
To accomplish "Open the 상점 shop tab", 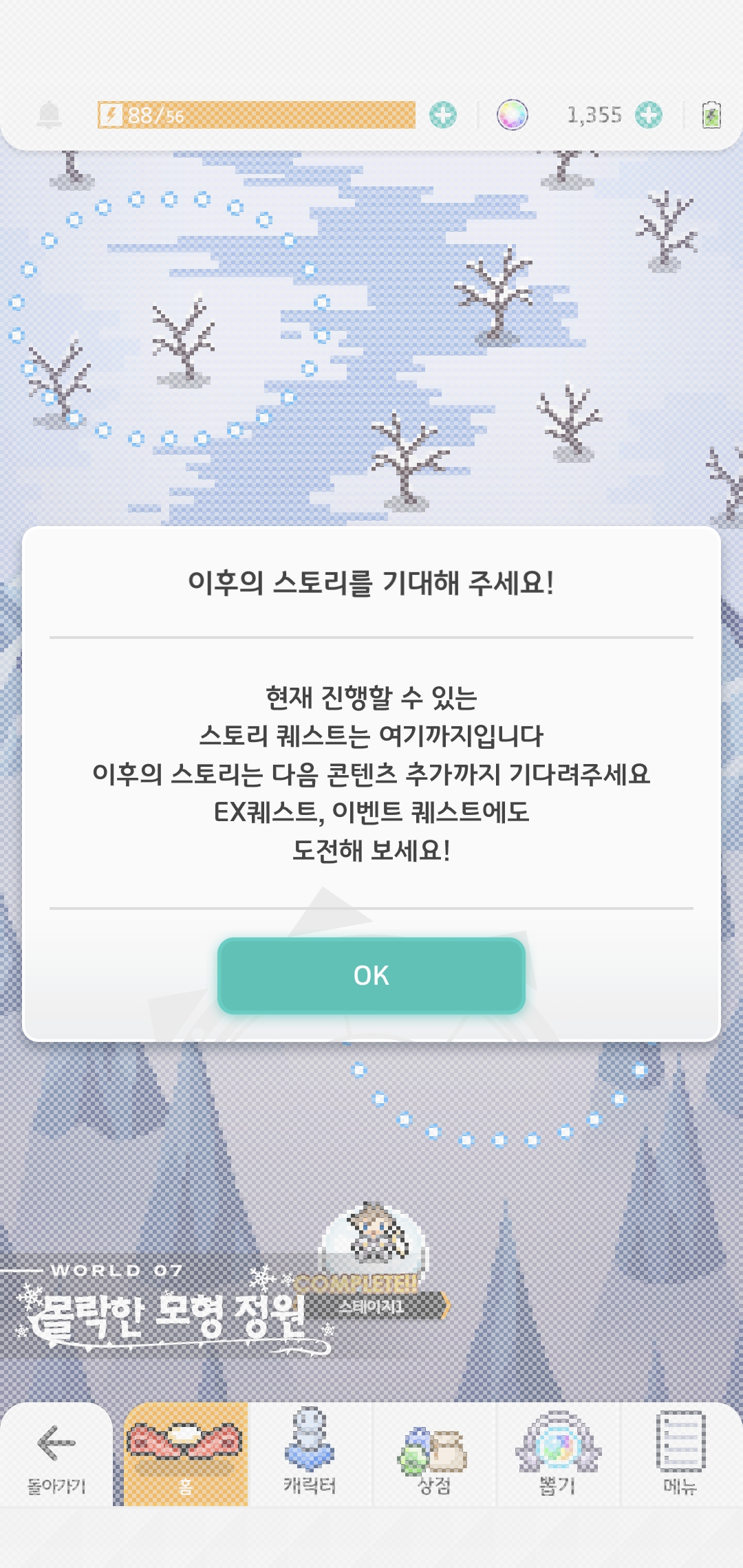I will click(433, 1453).
